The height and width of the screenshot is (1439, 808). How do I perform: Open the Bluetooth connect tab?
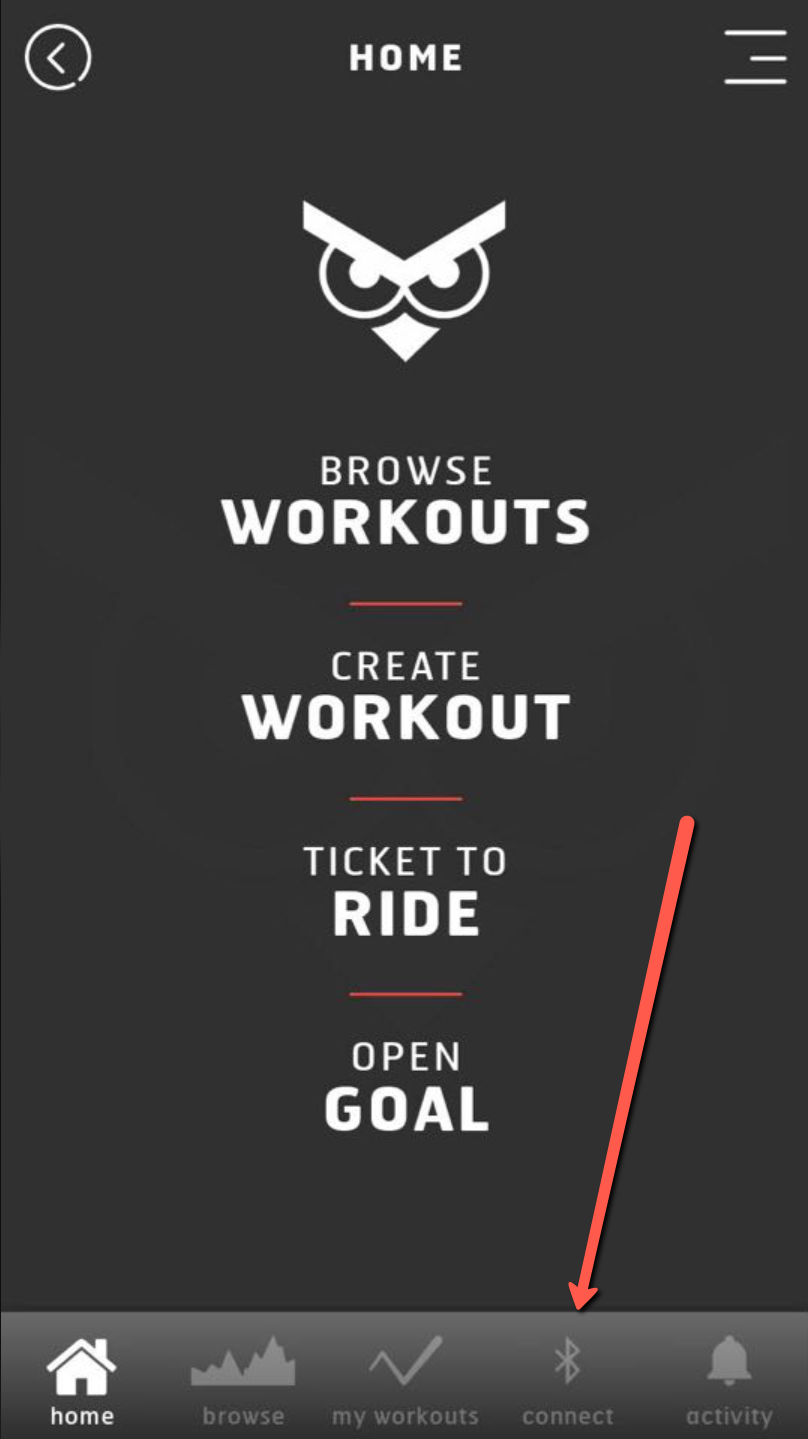point(567,1381)
